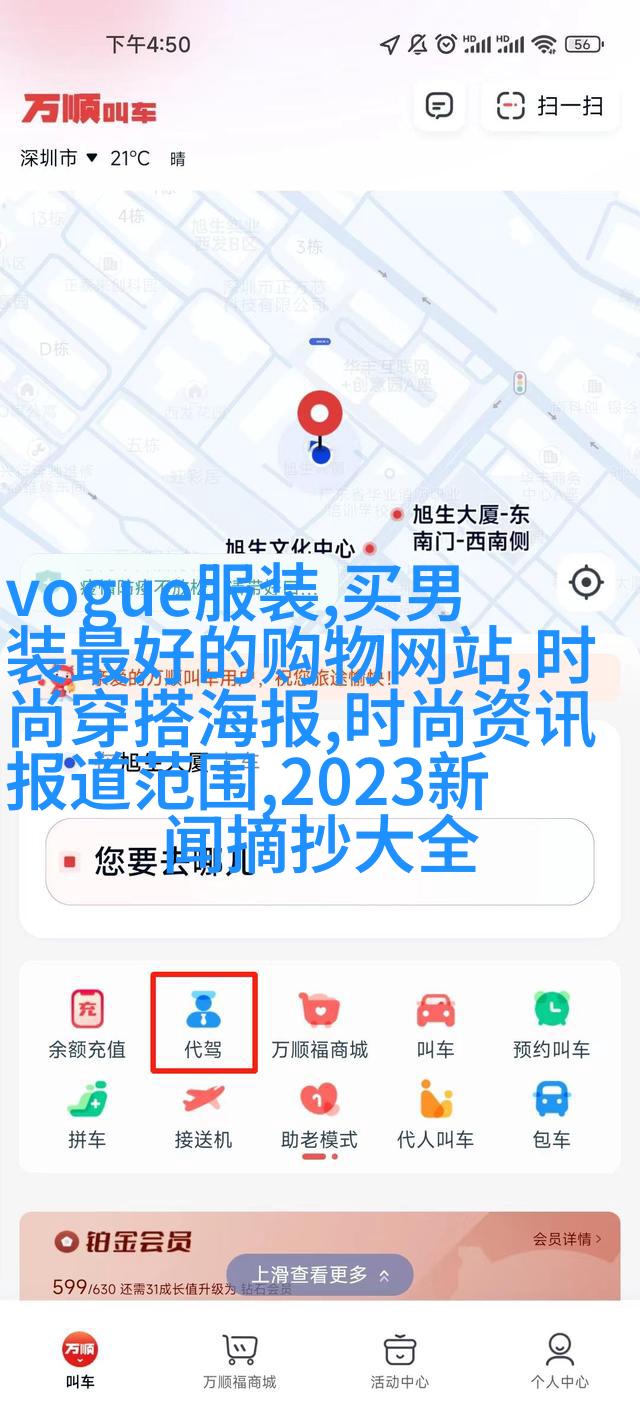
Task: Change city from 深圳市
Action: click(x=59, y=158)
